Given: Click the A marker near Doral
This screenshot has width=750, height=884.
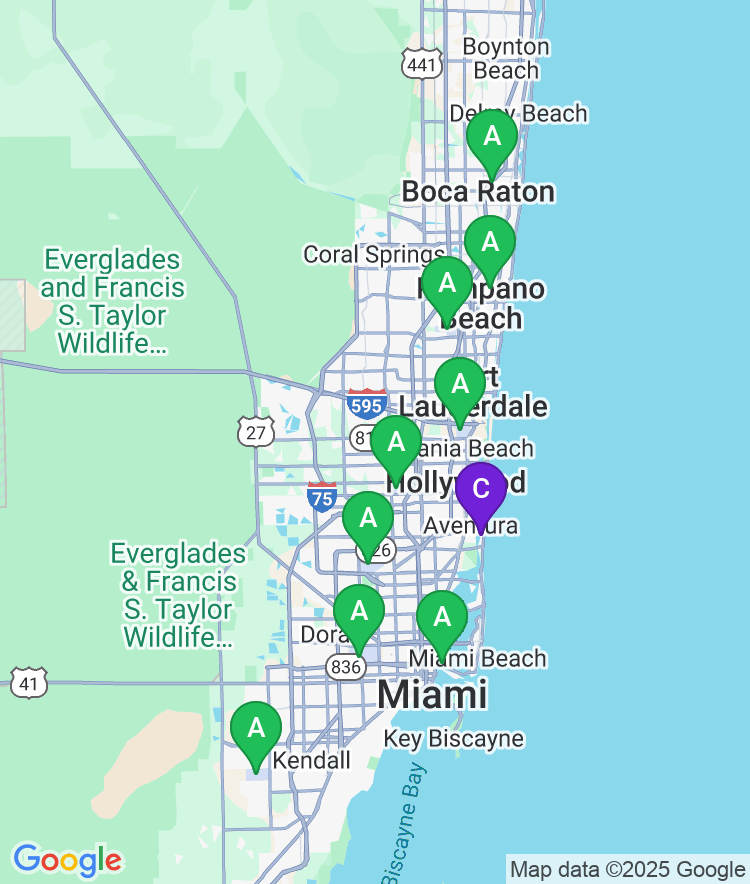Looking at the screenshot, I should pos(358,607).
